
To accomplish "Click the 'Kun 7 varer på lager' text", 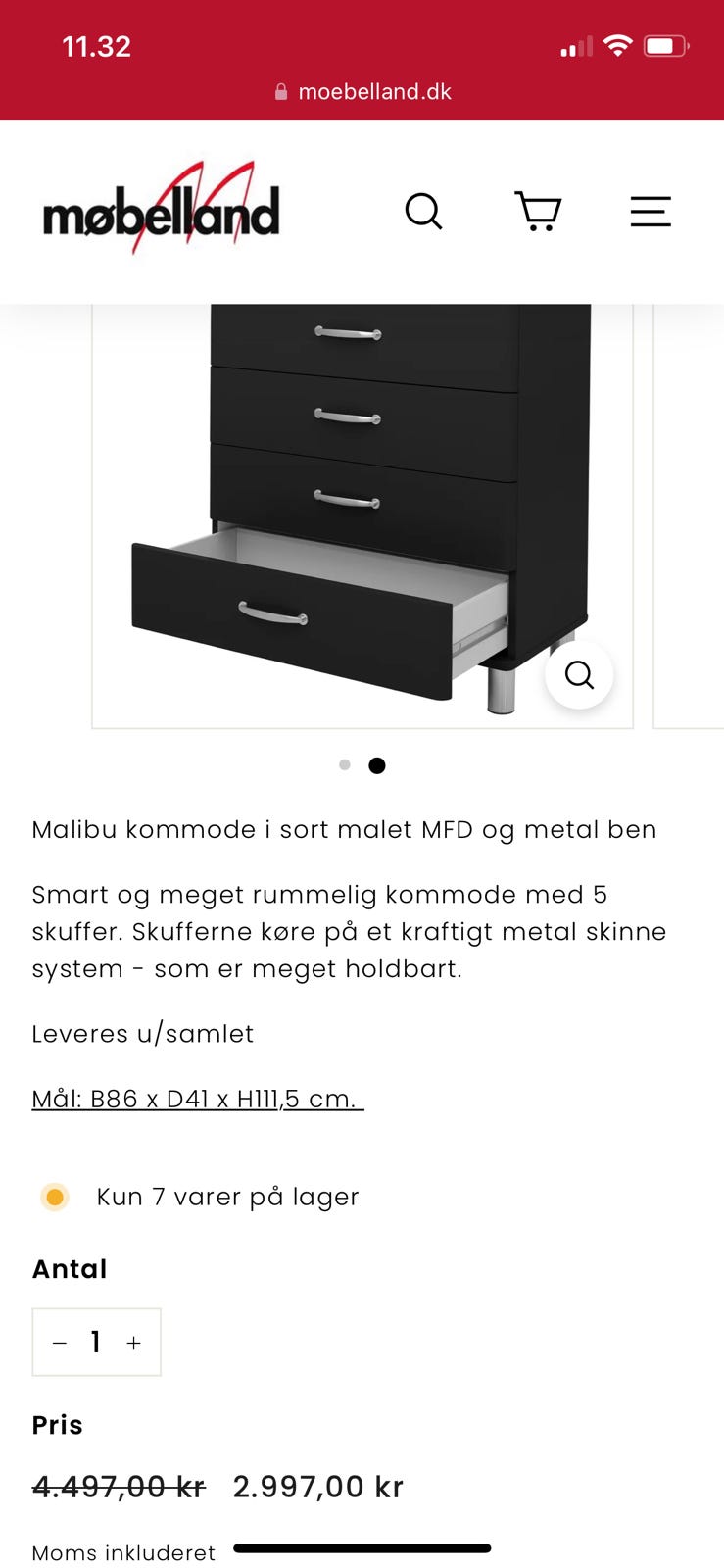I will coord(227,1196).
